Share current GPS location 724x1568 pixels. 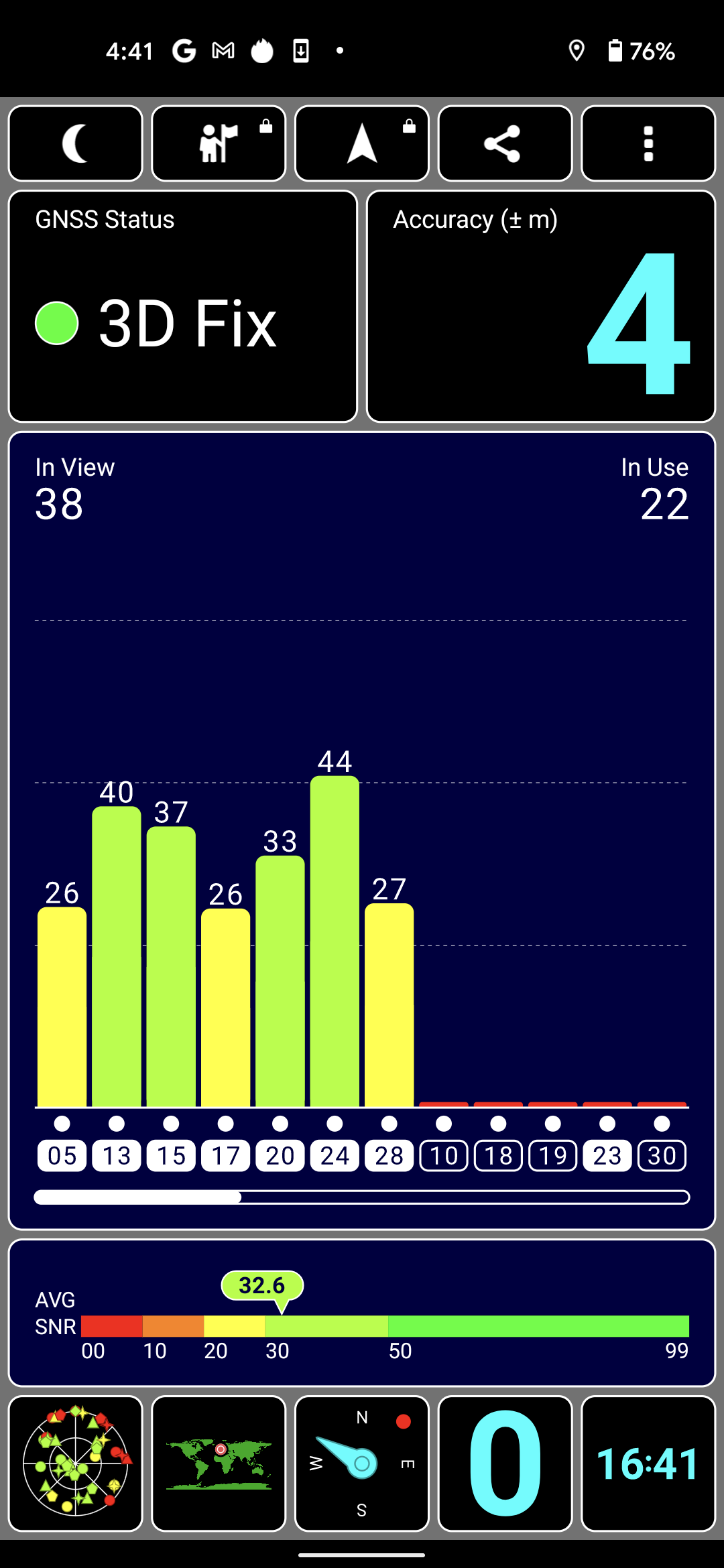pyautogui.click(x=505, y=143)
